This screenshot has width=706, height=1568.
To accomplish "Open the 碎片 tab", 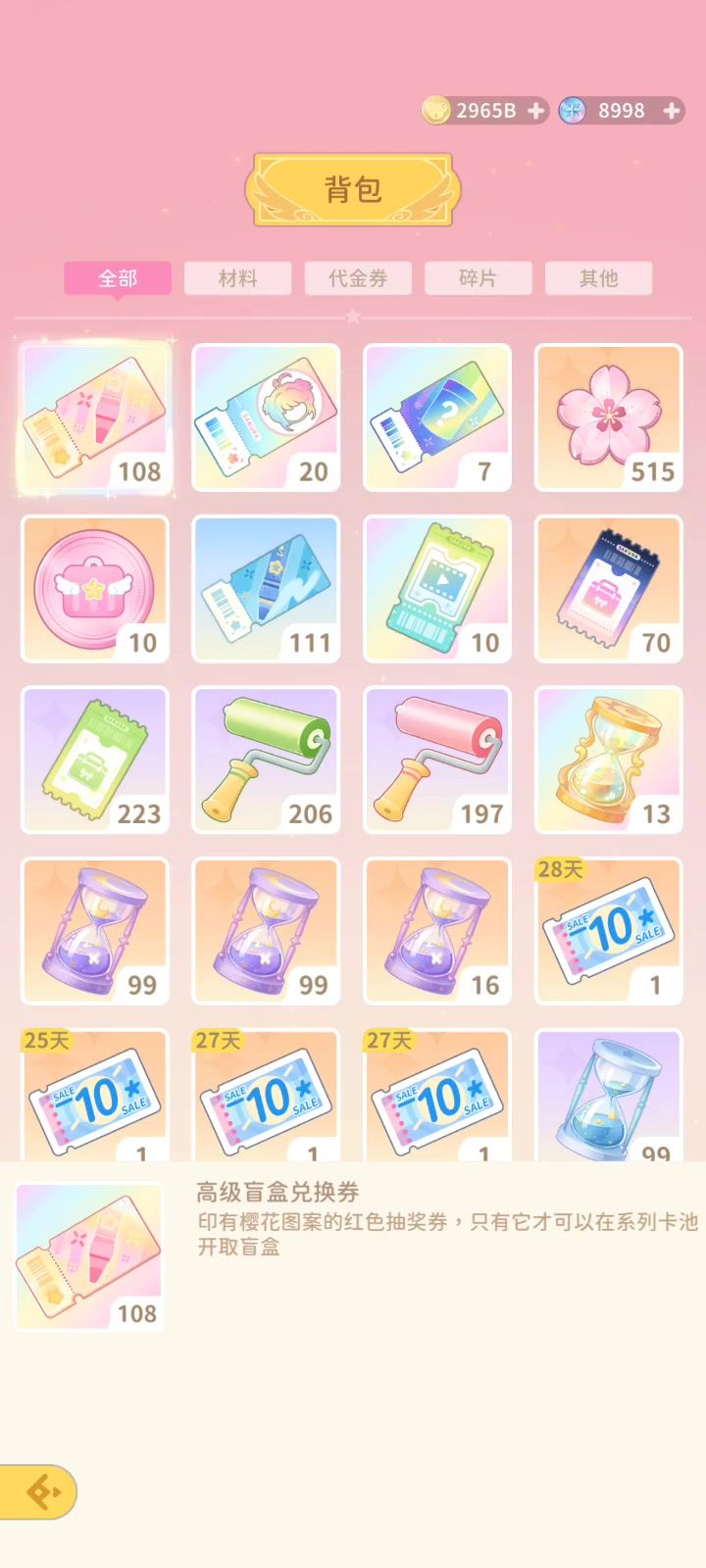I will tap(478, 278).
